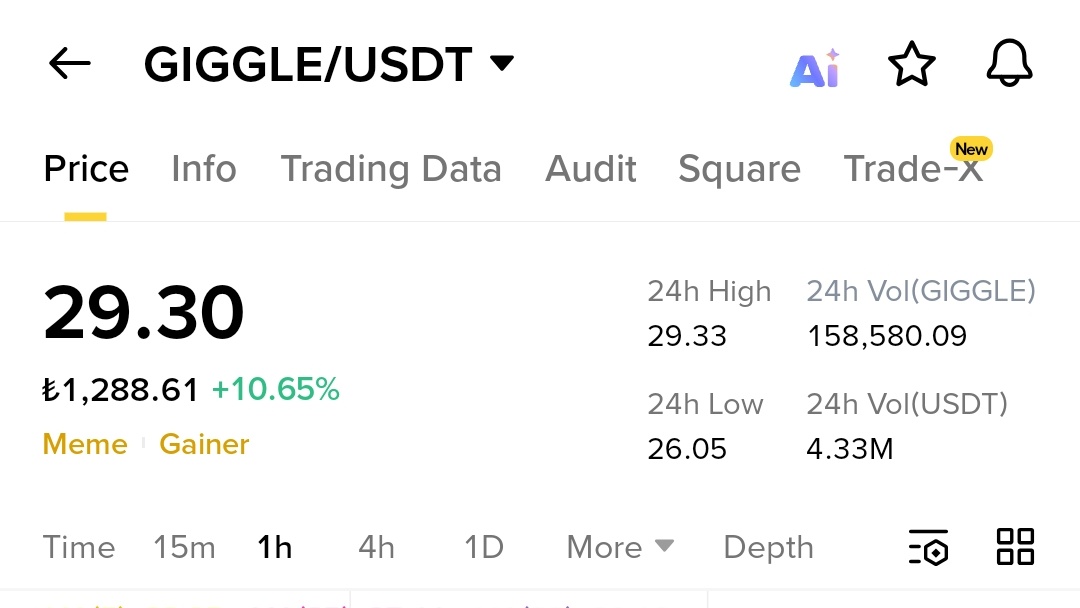
Task: Select the Time chart view
Action: click(79, 548)
